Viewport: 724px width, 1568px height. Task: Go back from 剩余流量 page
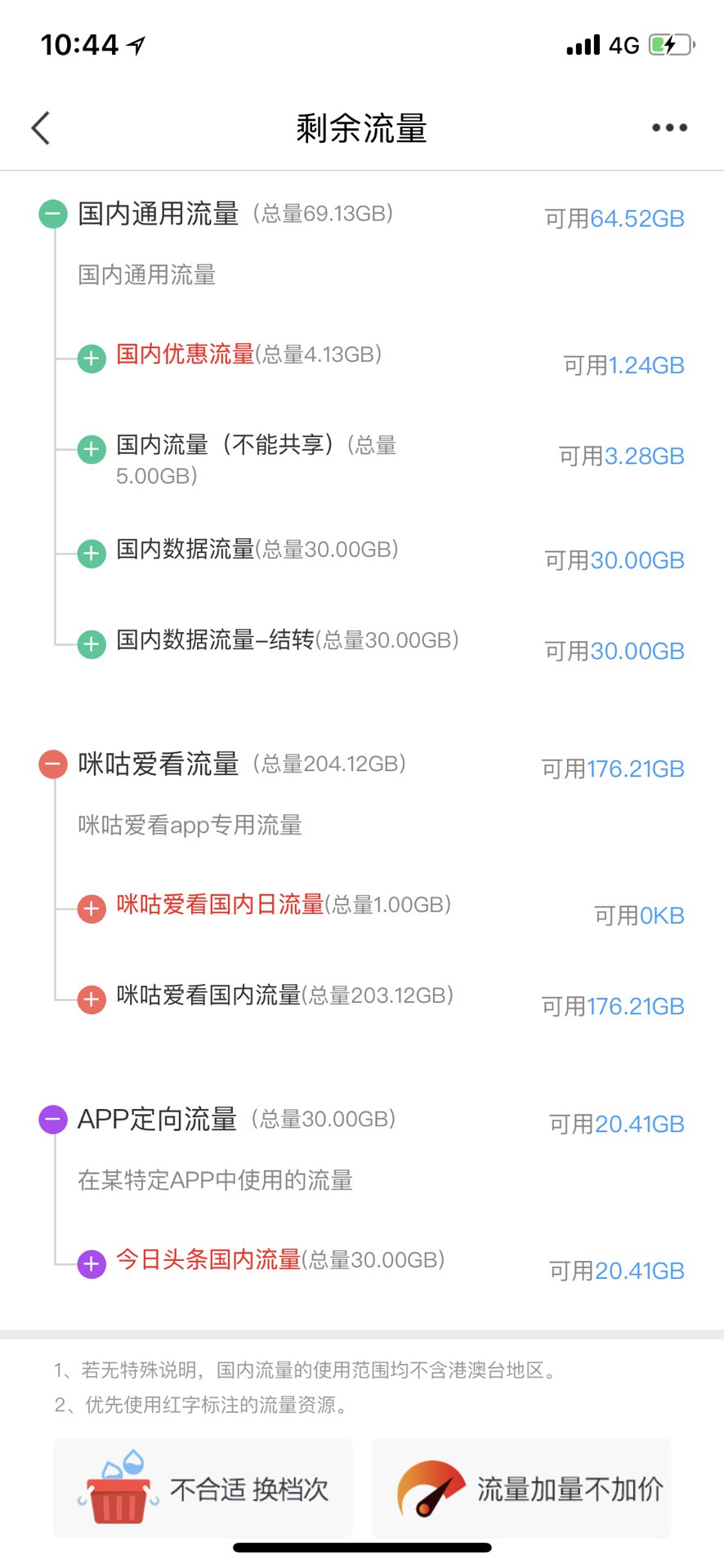41,128
